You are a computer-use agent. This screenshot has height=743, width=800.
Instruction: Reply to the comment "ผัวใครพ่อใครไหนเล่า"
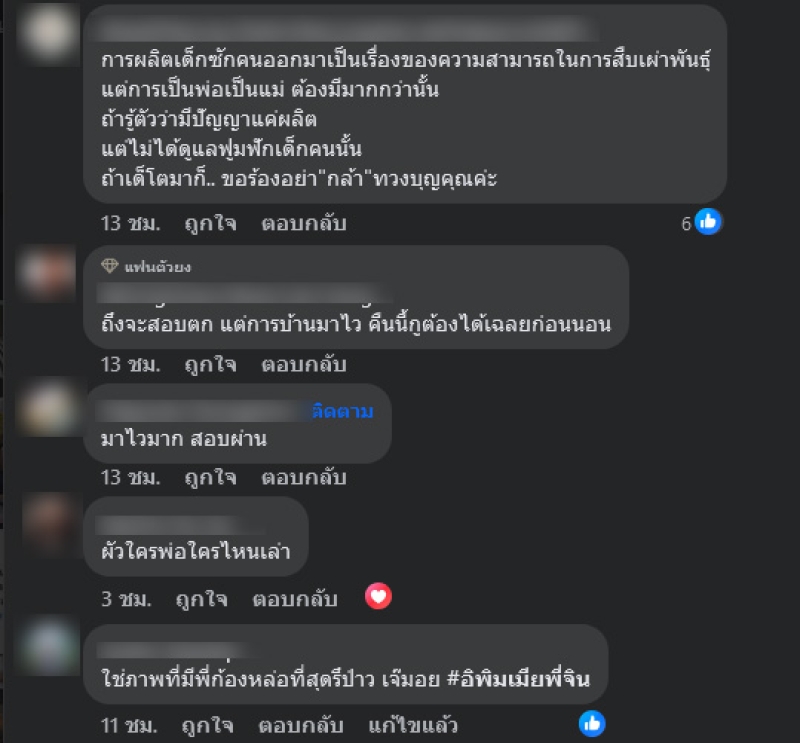tap(294, 600)
